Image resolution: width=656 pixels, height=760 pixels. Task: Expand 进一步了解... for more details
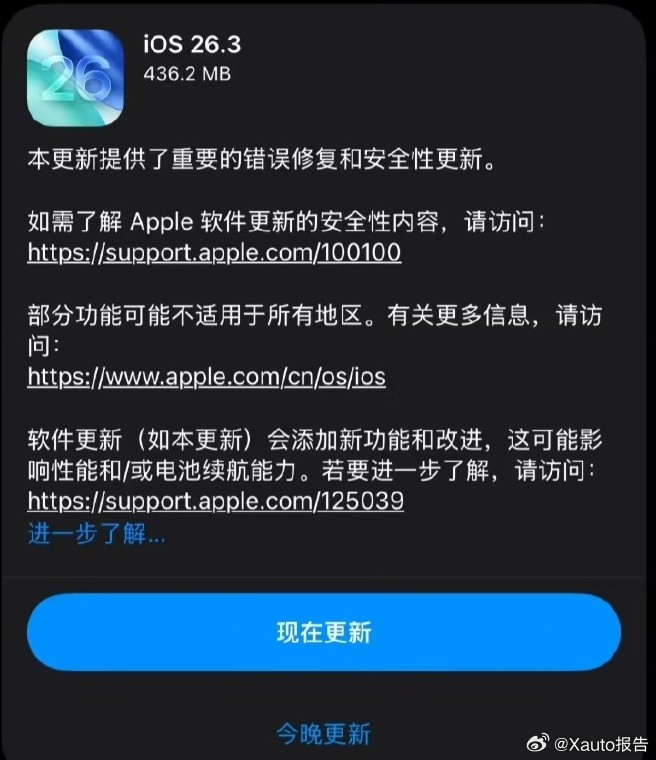point(96,534)
